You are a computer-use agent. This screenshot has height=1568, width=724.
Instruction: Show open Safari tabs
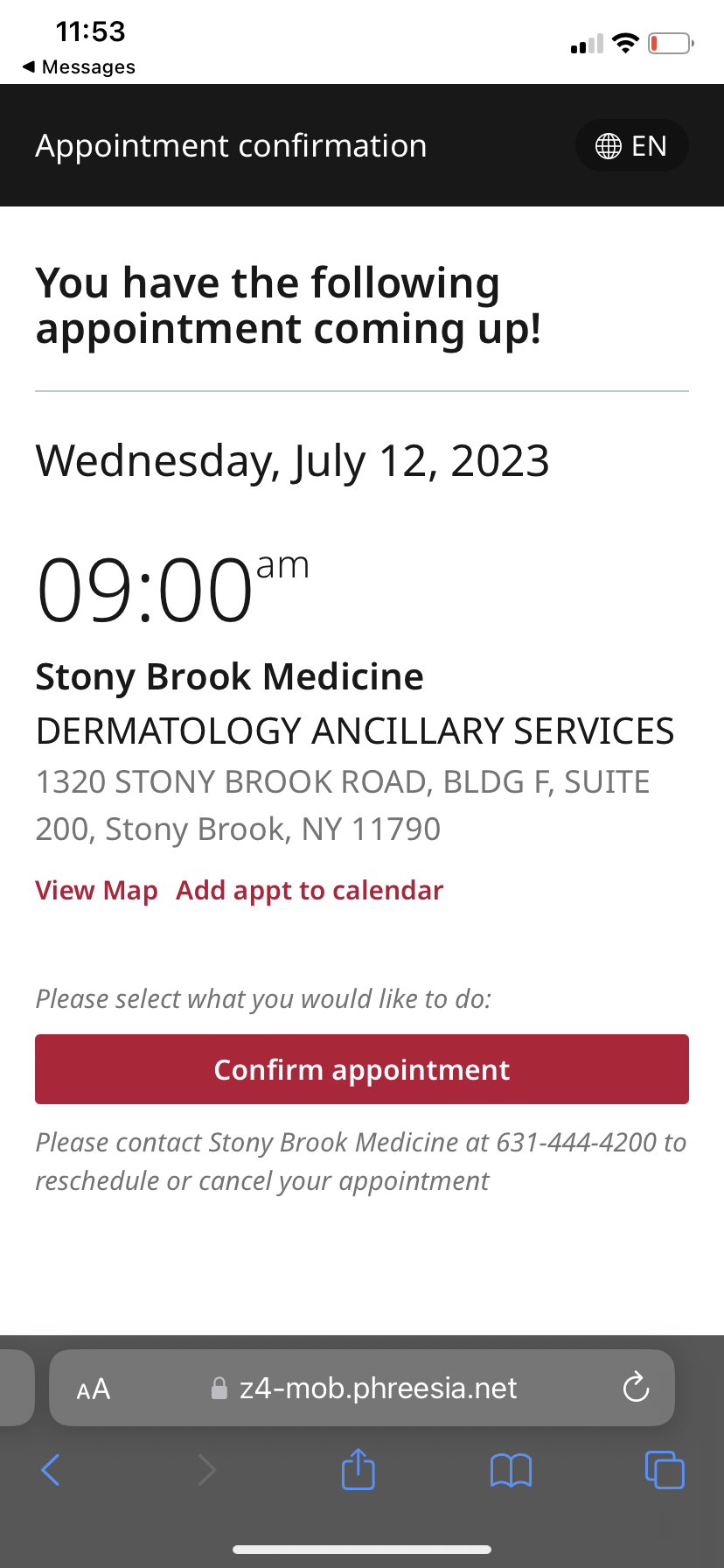point(665,1469)
